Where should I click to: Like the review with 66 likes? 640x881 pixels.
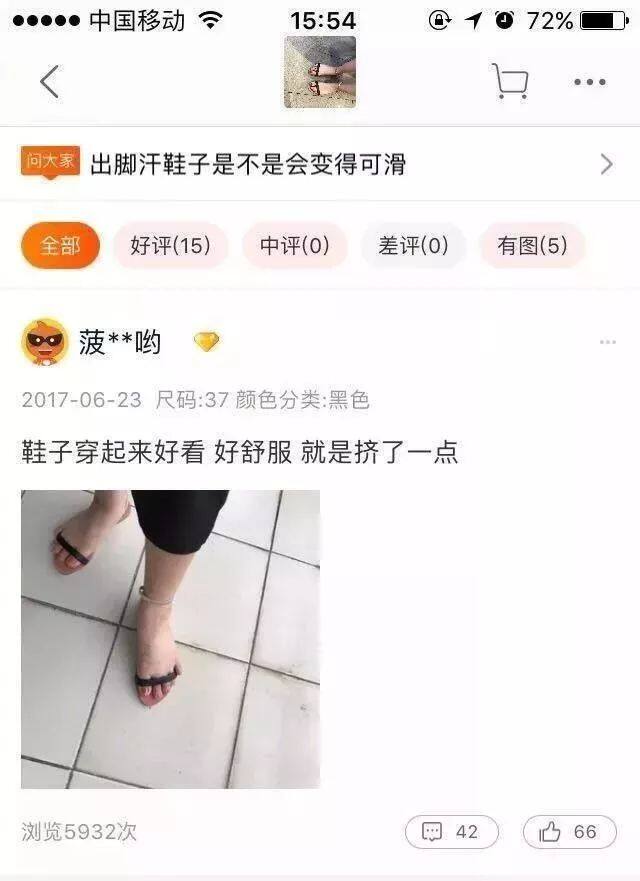click(x=568, y=831)
